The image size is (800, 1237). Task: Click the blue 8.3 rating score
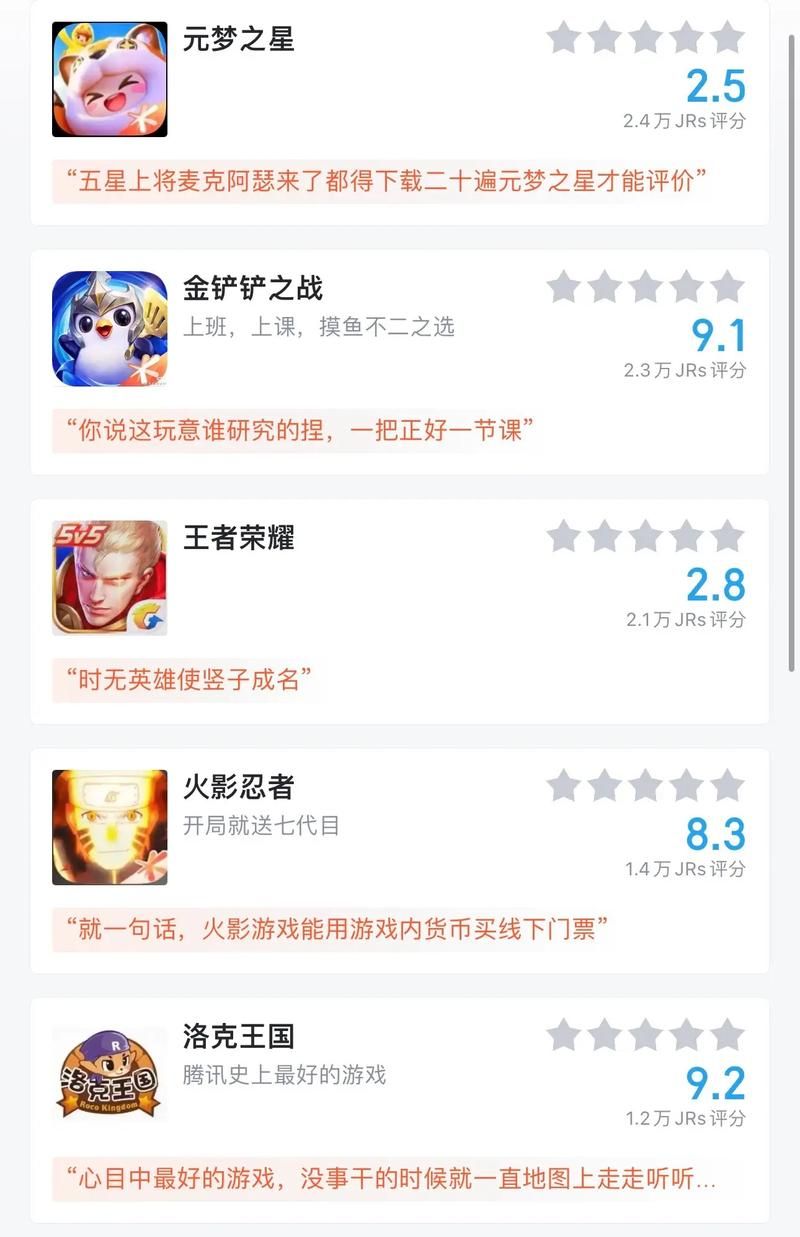[x=715, y=836]
